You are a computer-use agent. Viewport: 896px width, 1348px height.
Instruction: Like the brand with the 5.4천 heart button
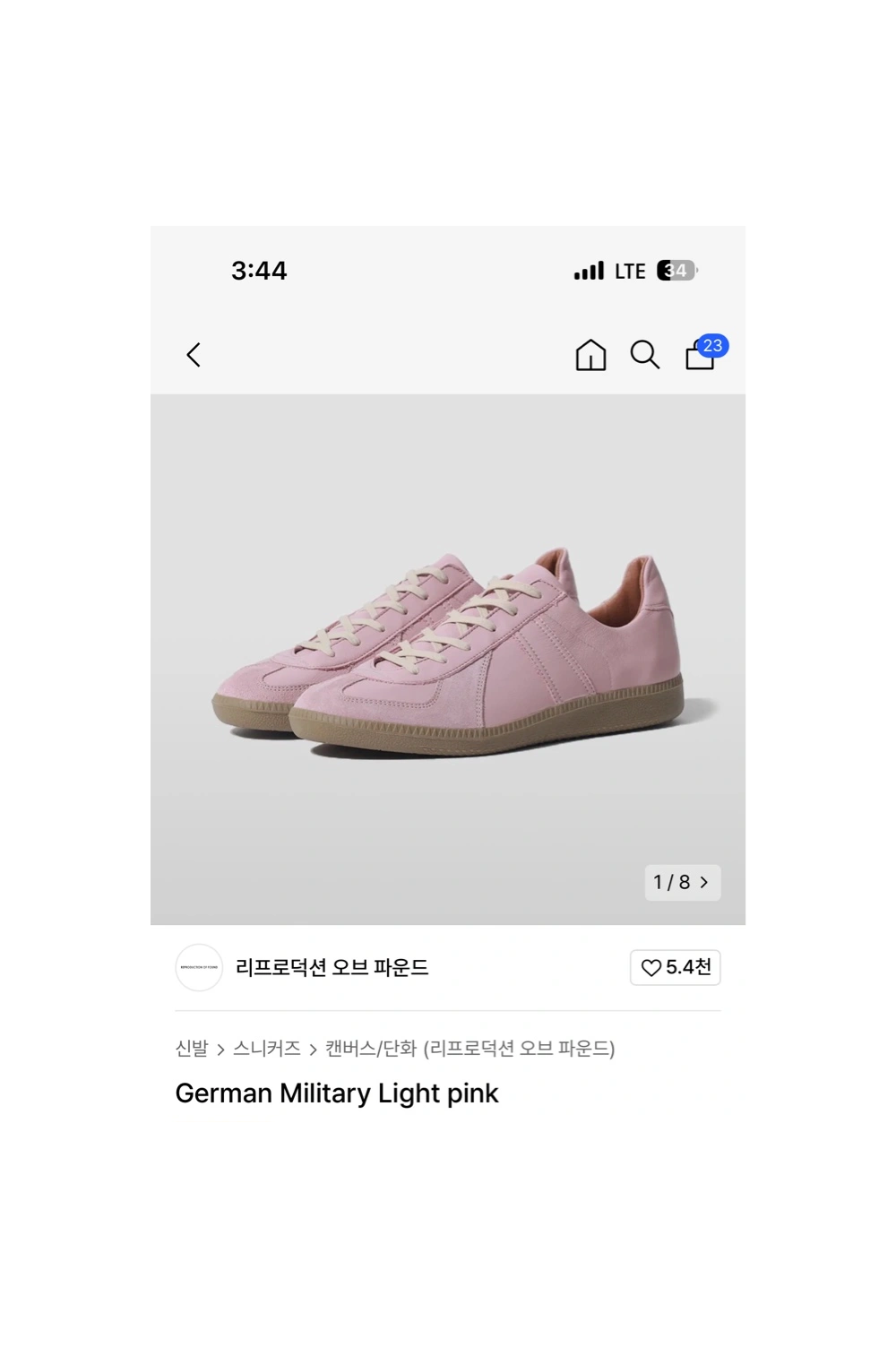click(676, 968)
